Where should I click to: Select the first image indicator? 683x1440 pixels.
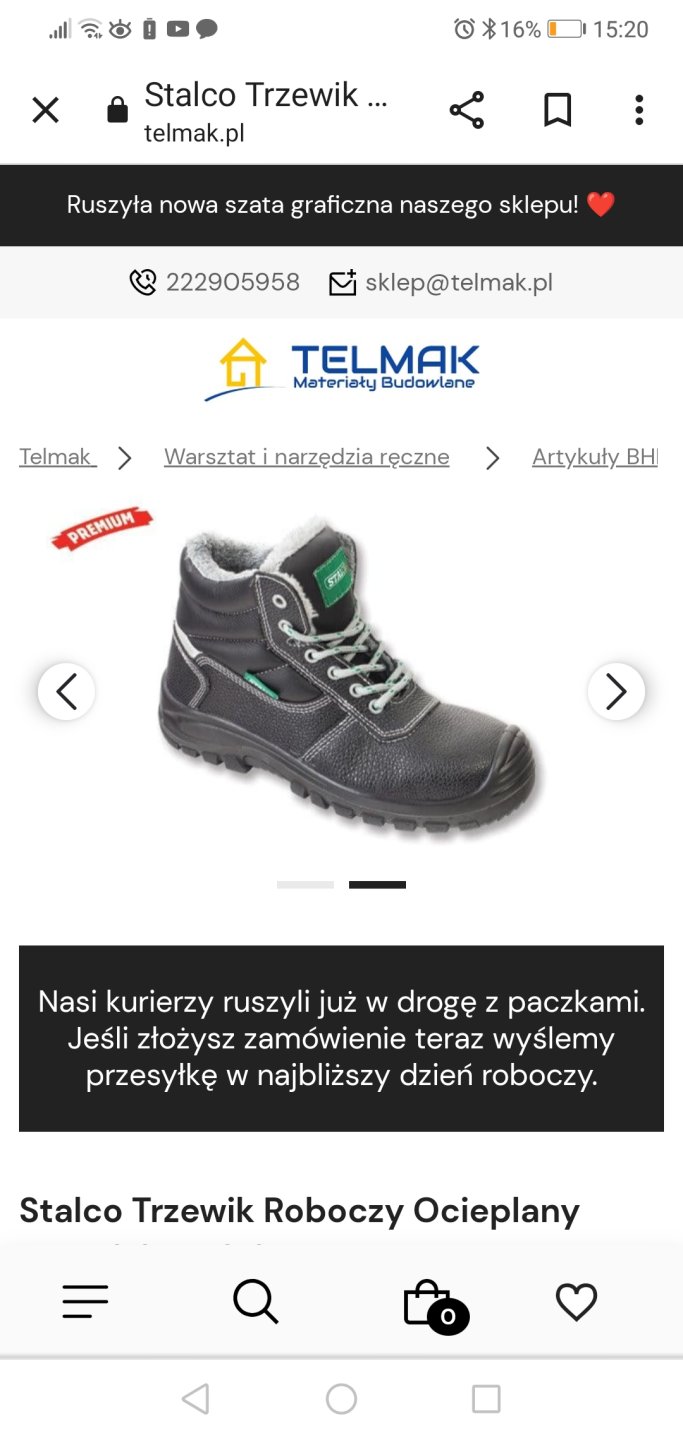tap(305, 885)
